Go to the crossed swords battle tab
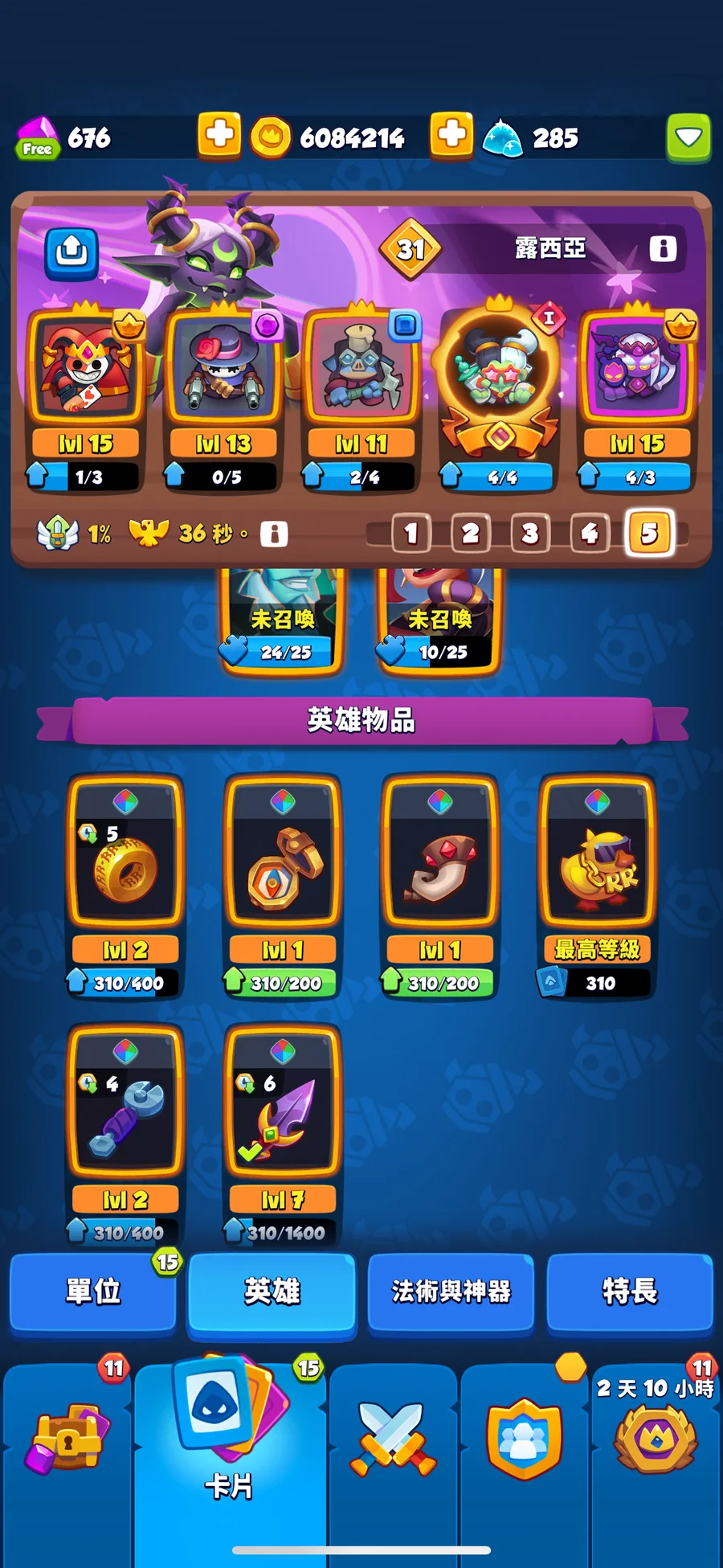The width and height of the screenshot is (723, 1568). (x=394, y=1439)
